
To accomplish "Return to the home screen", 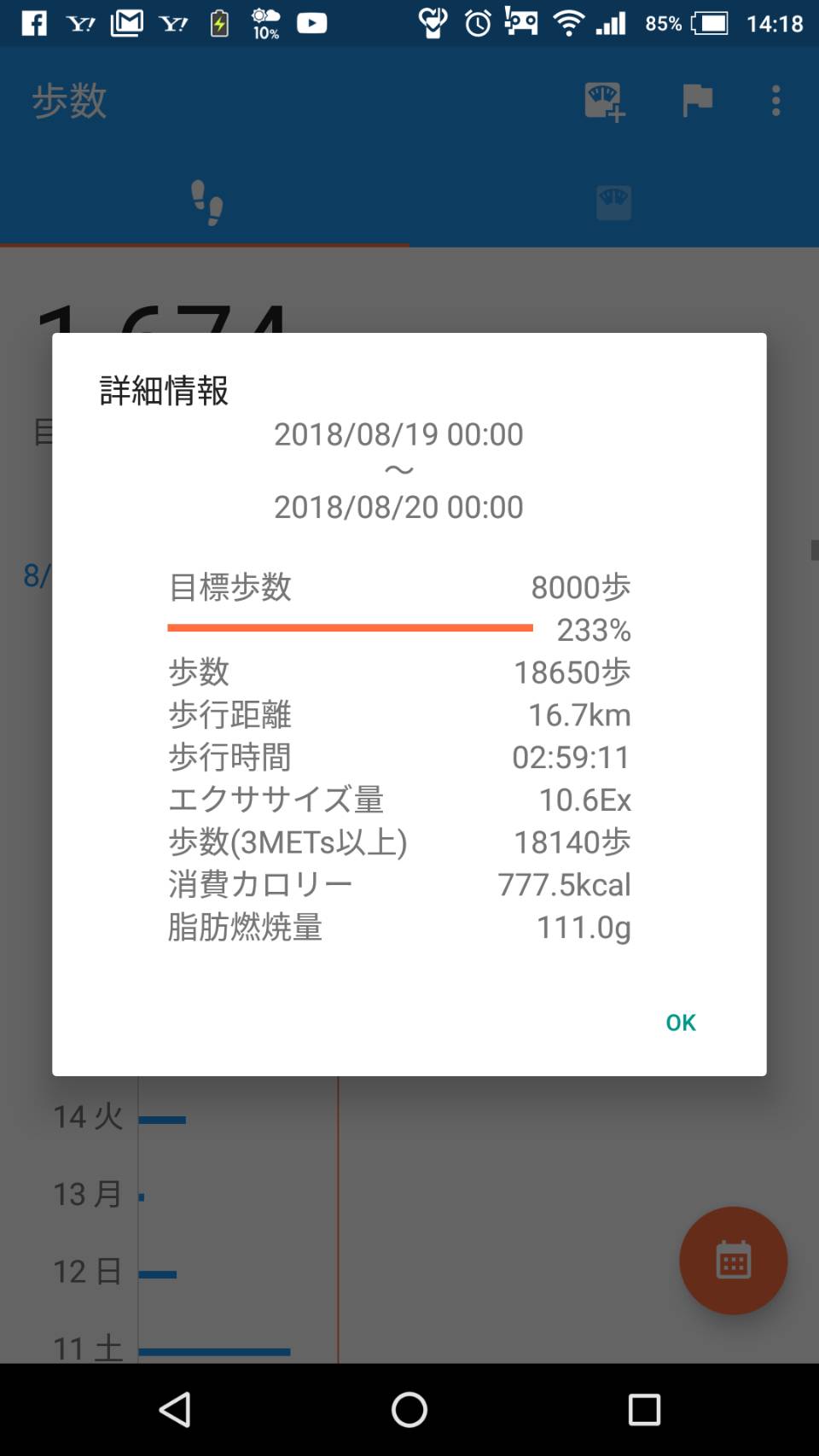I will [x=409, y=1410].
